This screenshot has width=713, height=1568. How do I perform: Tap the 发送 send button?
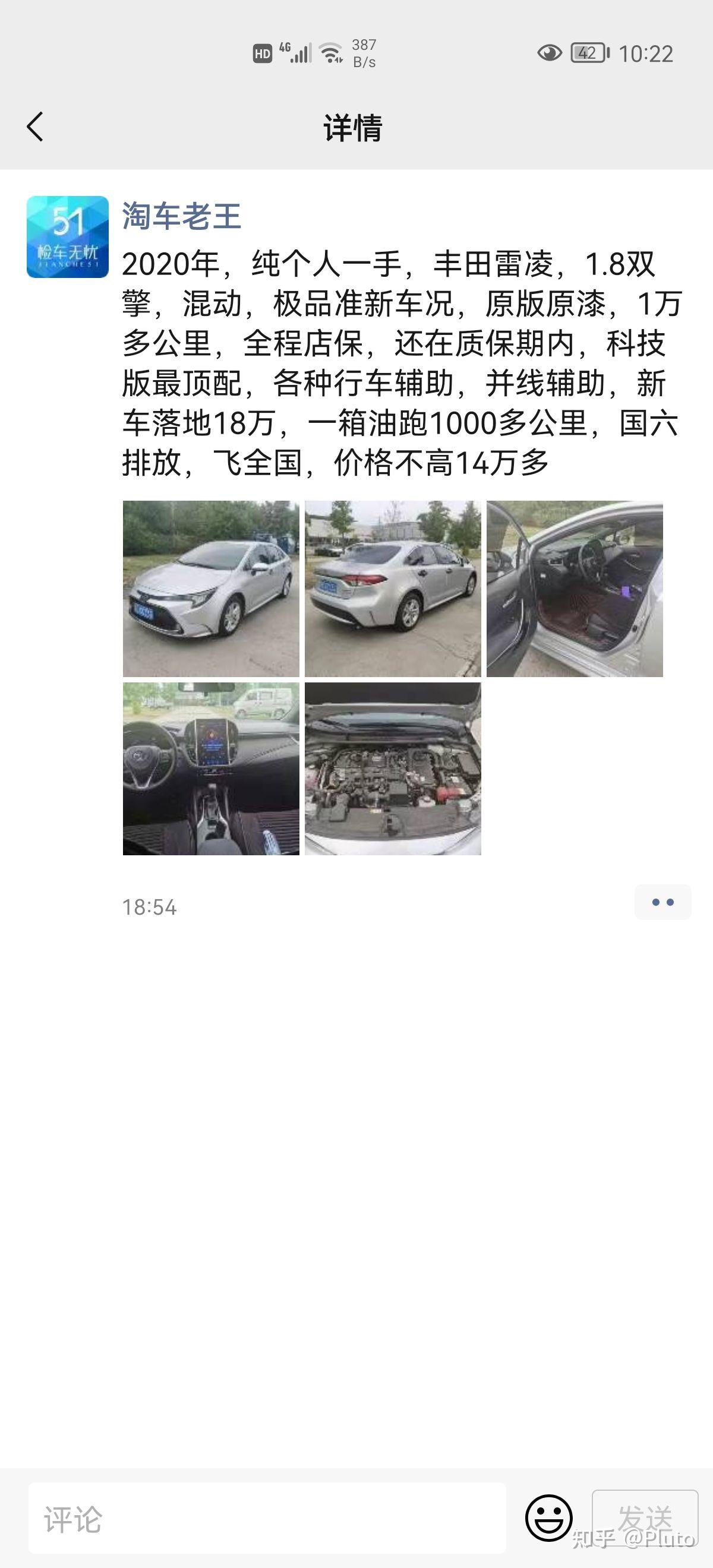click(645, 1518)
